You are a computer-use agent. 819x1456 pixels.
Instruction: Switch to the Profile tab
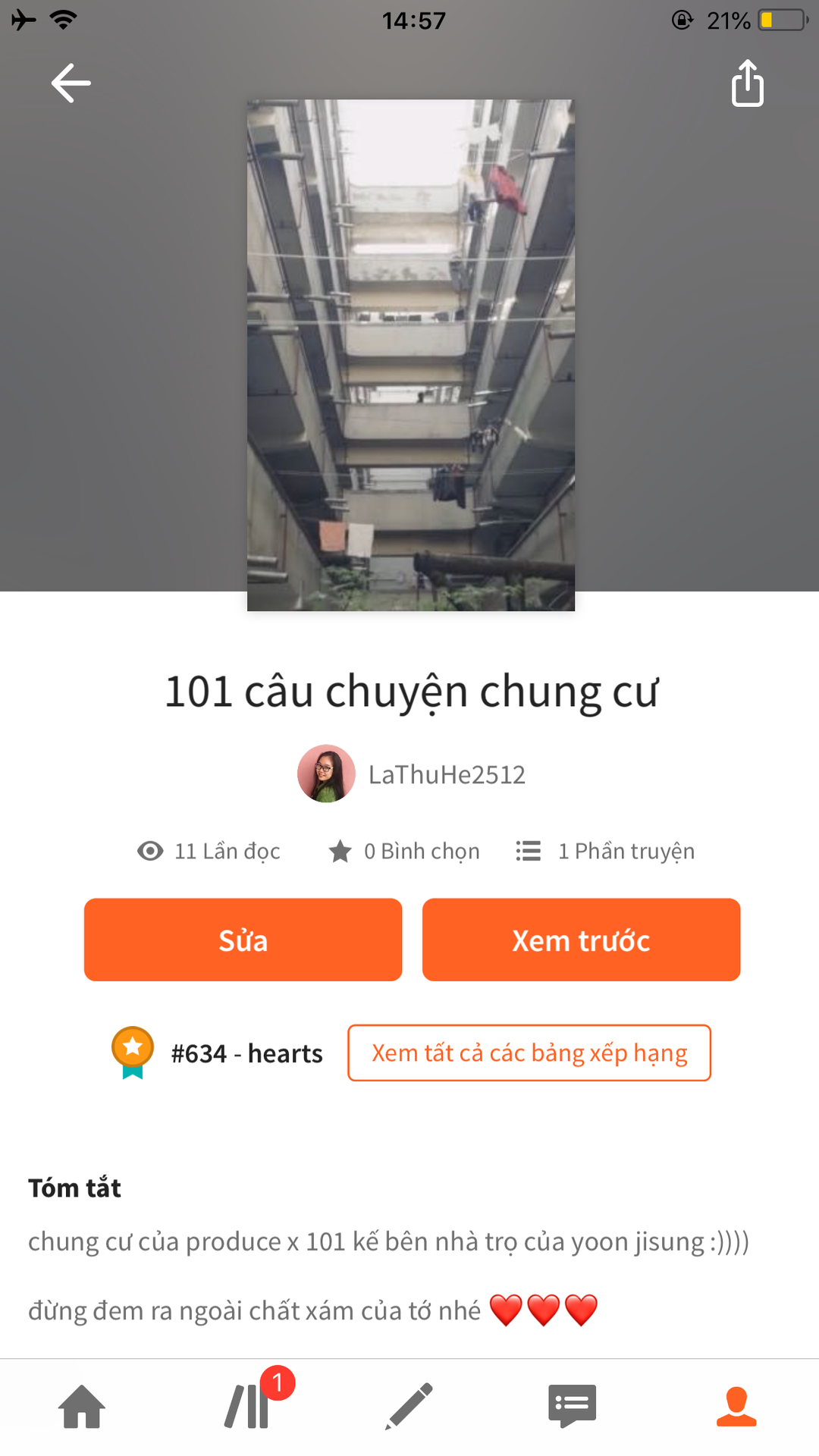point(736,1406)
